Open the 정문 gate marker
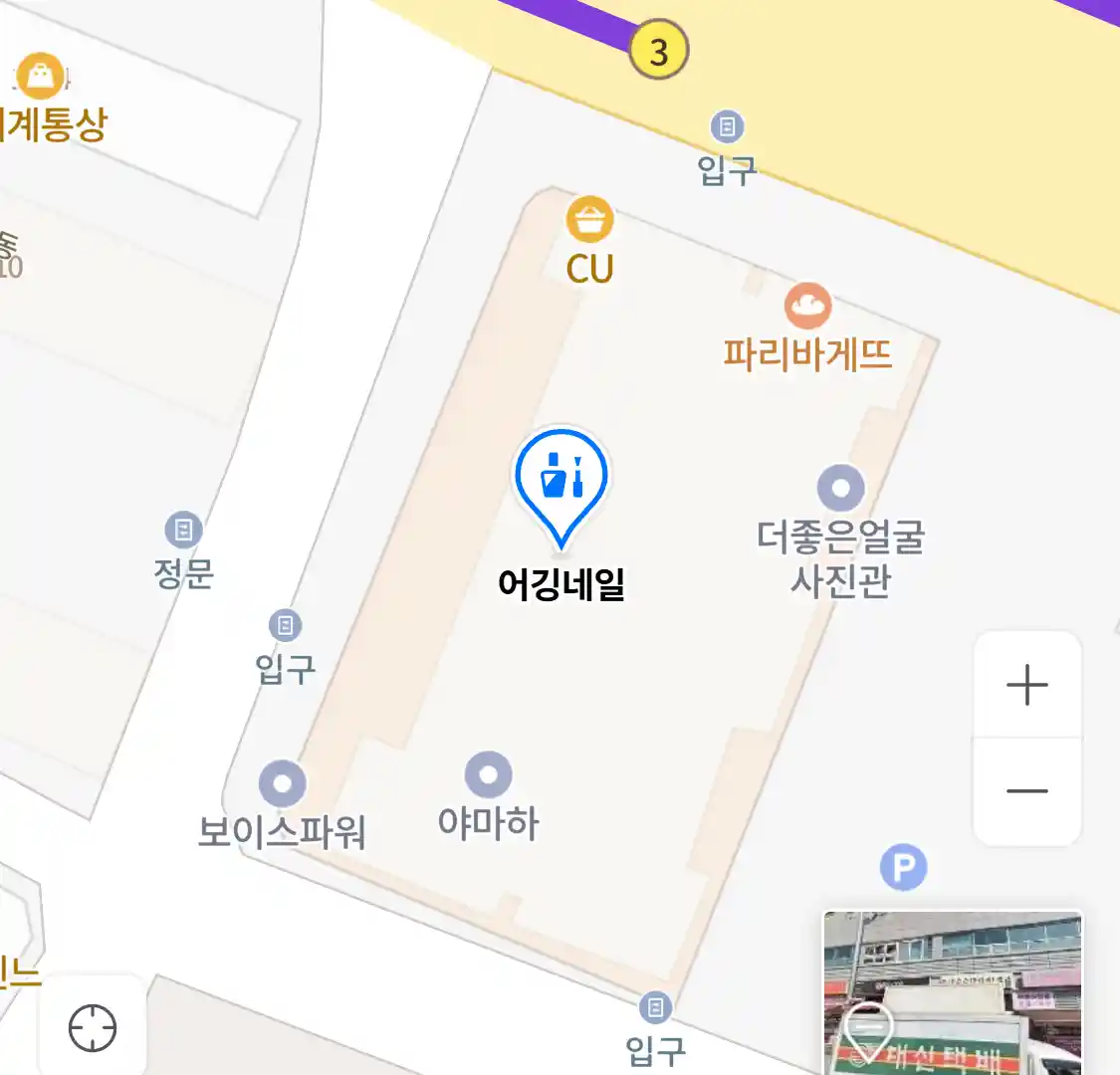Viewport: 1120px width, 1075px height. (183, 530)
